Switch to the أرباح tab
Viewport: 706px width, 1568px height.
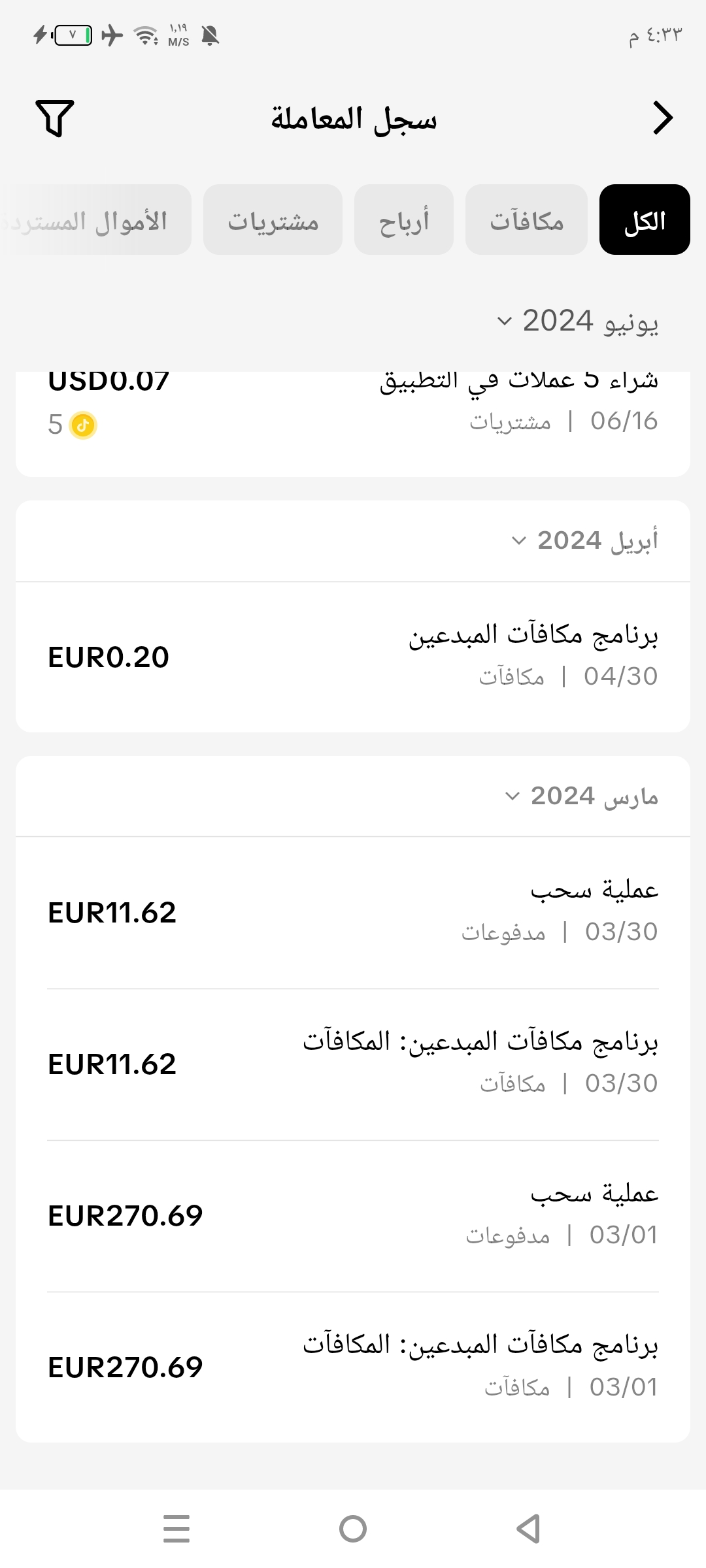coord(403,220)
